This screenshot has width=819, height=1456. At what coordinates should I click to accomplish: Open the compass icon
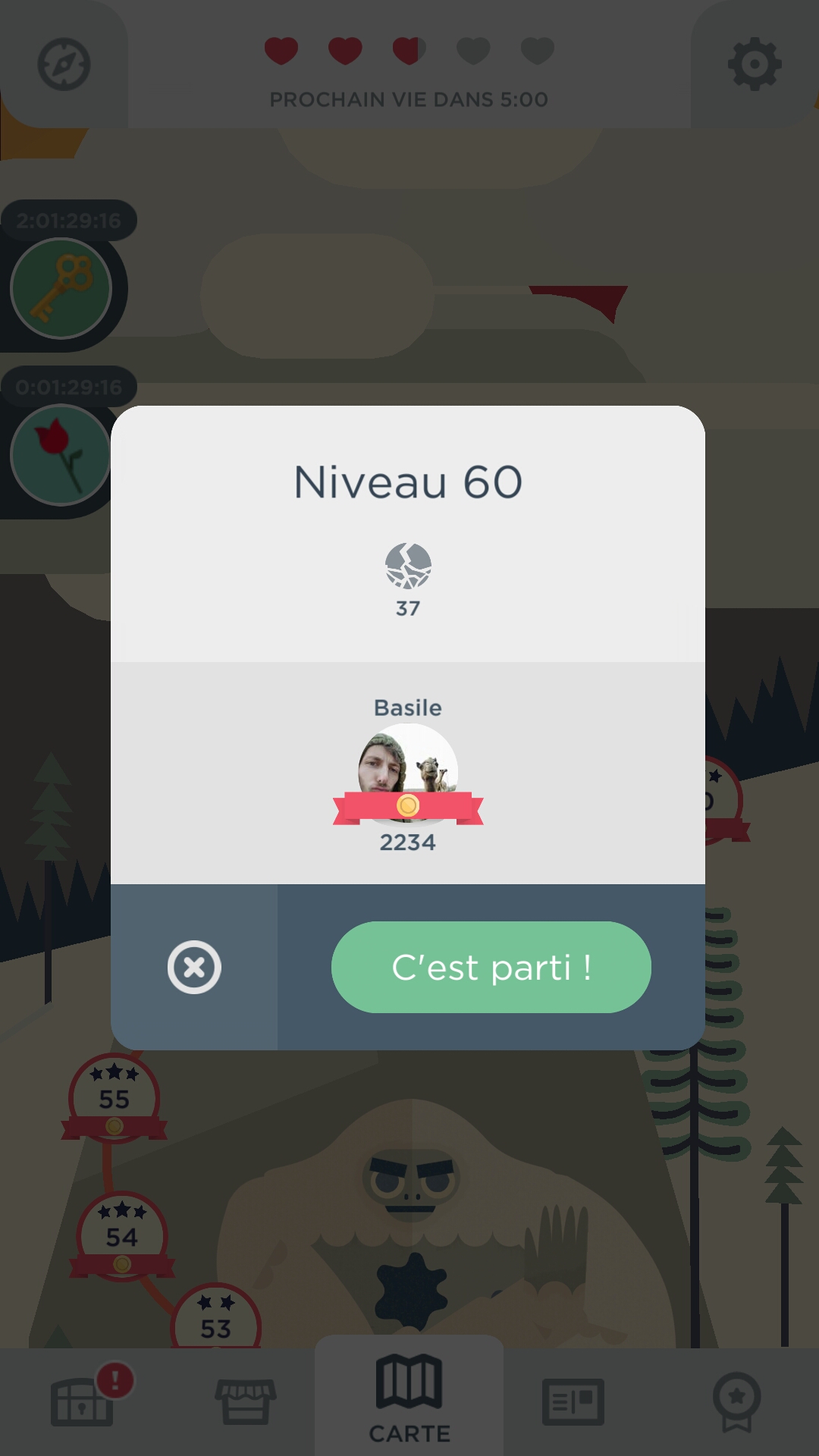pos(64,65)
